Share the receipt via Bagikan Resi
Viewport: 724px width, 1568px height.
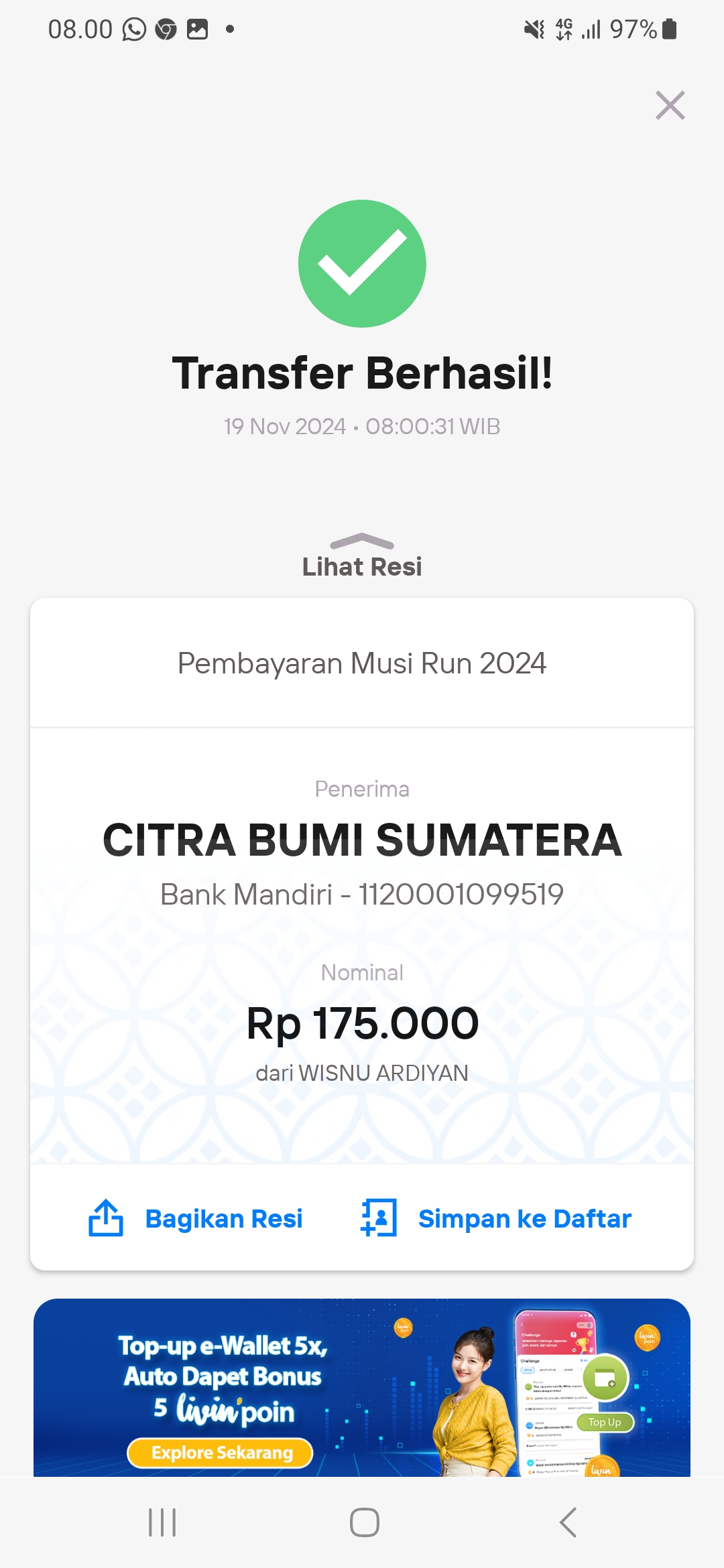point(196,1218)
